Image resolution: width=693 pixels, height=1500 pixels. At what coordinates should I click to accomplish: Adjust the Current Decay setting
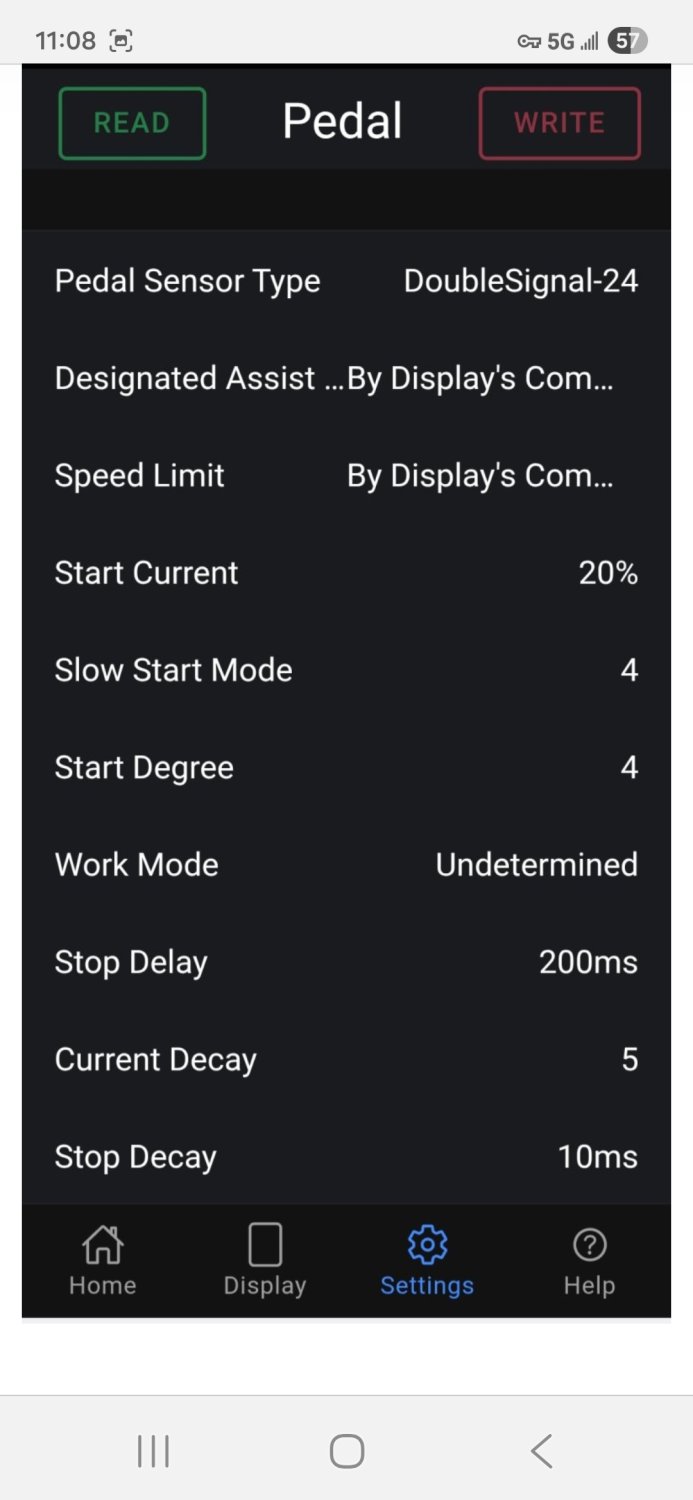(346, 1059)
